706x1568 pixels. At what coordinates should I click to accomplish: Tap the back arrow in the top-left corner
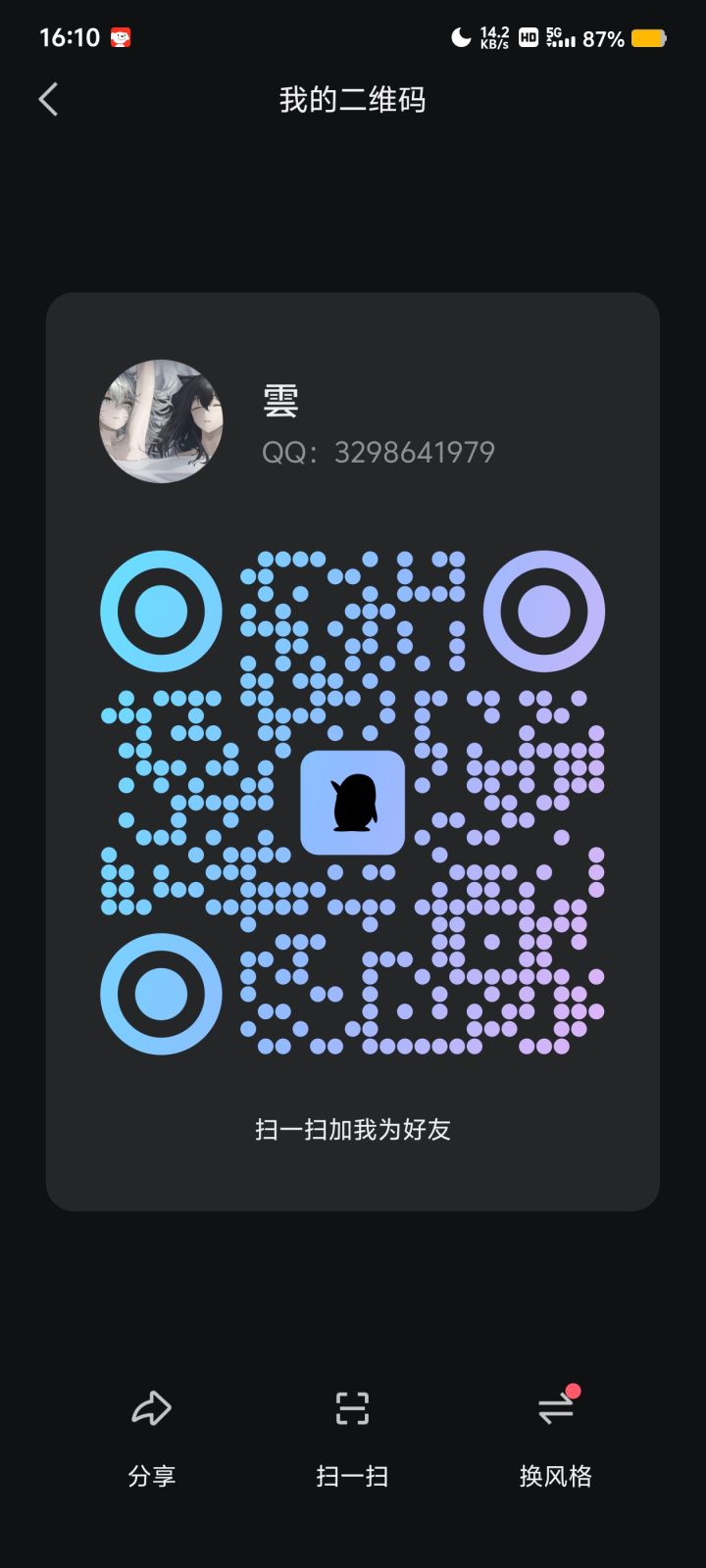(47, 99)
